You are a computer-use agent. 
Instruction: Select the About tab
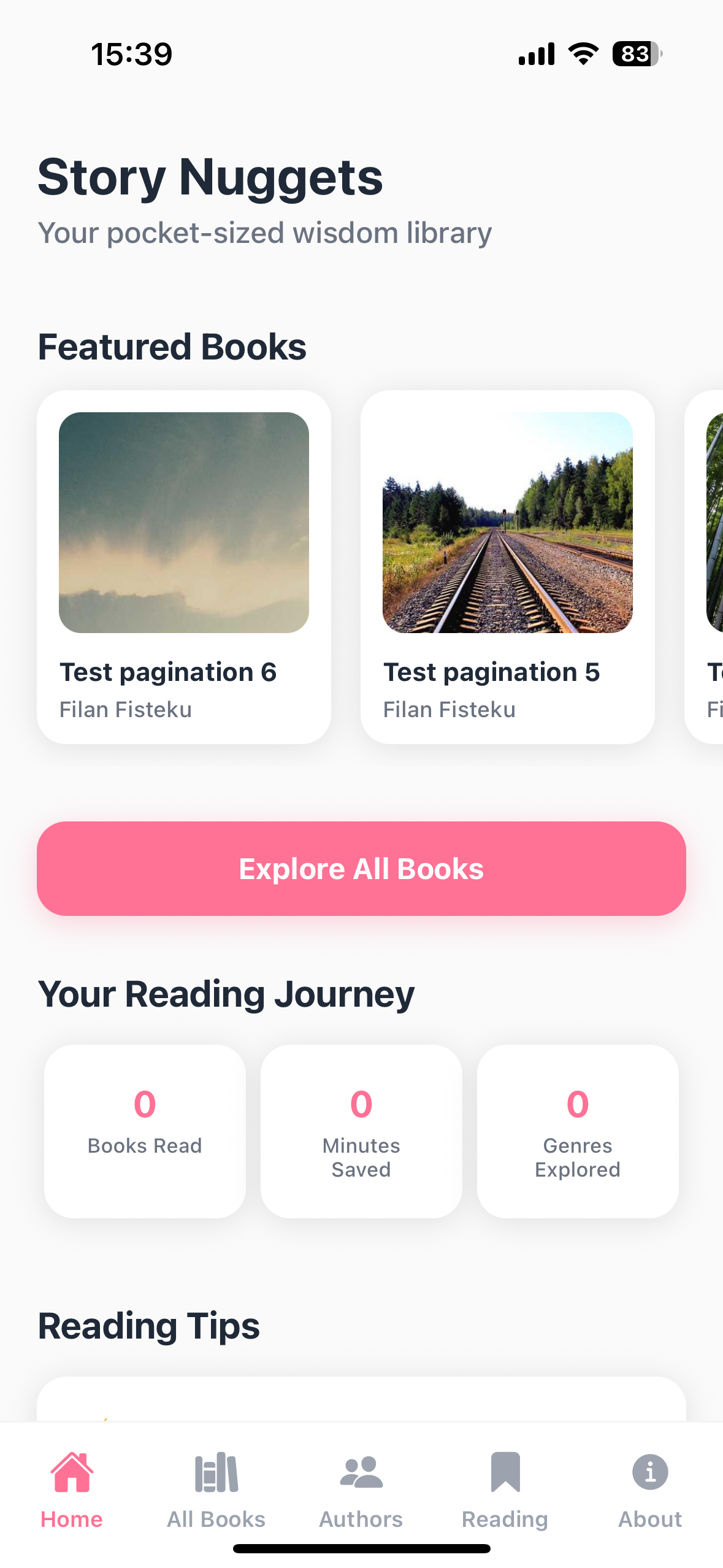[649, 1489]
